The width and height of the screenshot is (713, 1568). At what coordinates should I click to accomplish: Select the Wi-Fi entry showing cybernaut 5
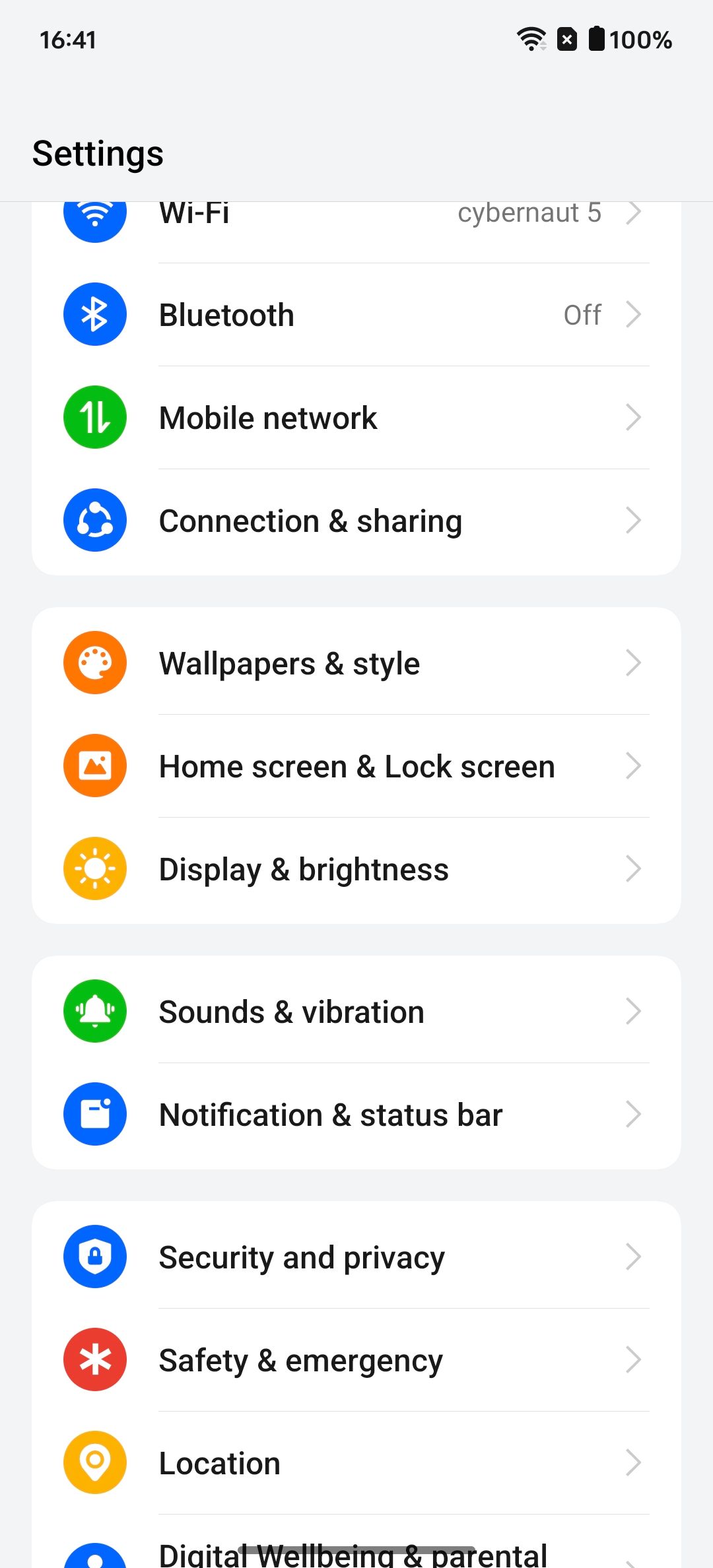point(356,214)
